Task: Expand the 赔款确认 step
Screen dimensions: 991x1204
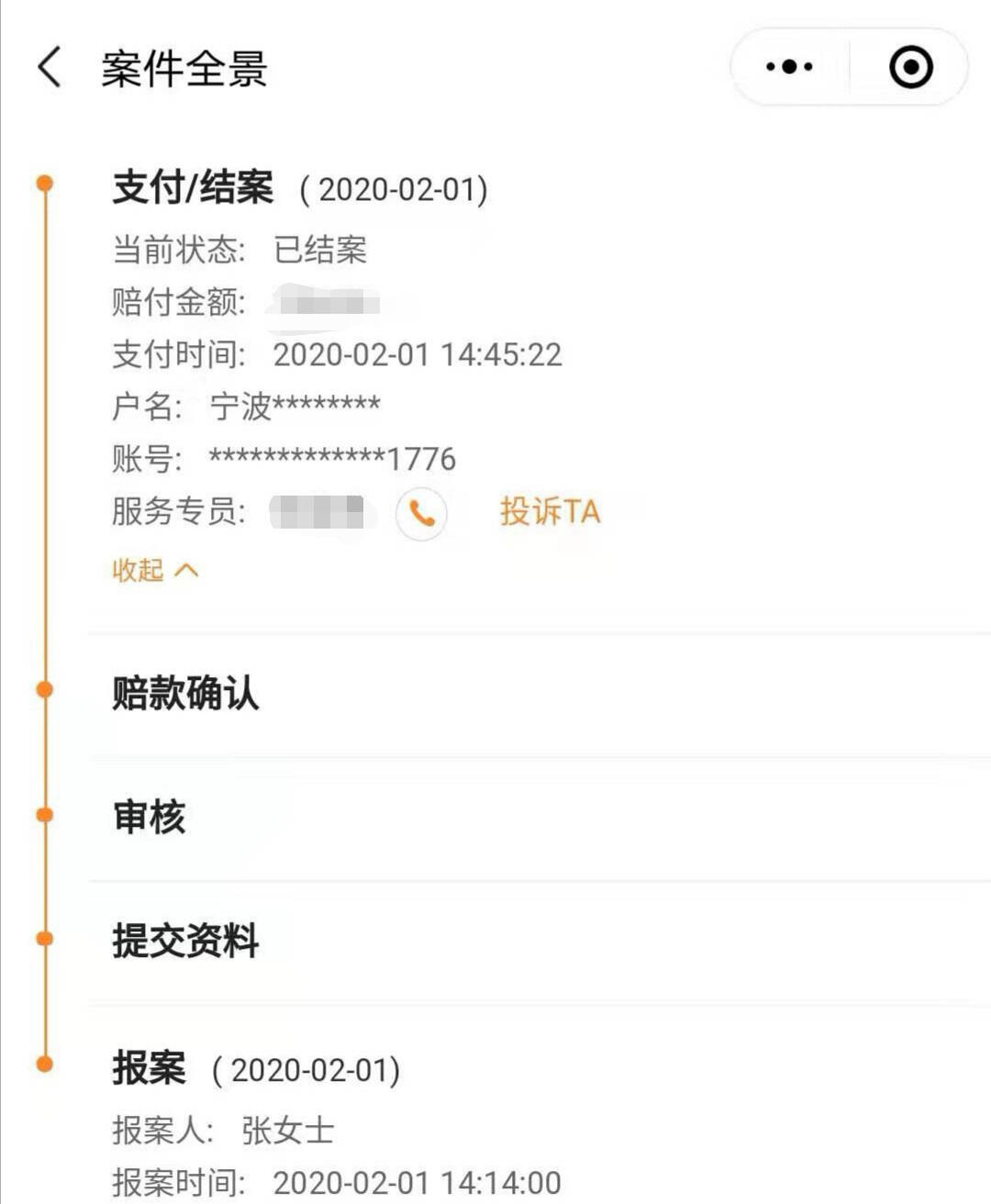Action: pyautogui.click(x=185, y=693)
